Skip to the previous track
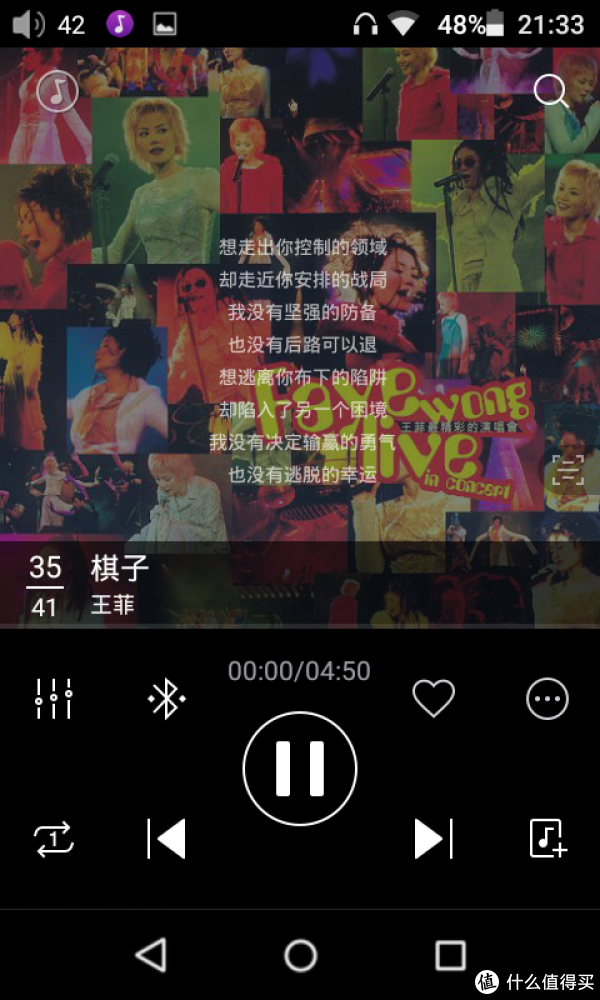600x1000 pixels. click(x=167, y=838)
